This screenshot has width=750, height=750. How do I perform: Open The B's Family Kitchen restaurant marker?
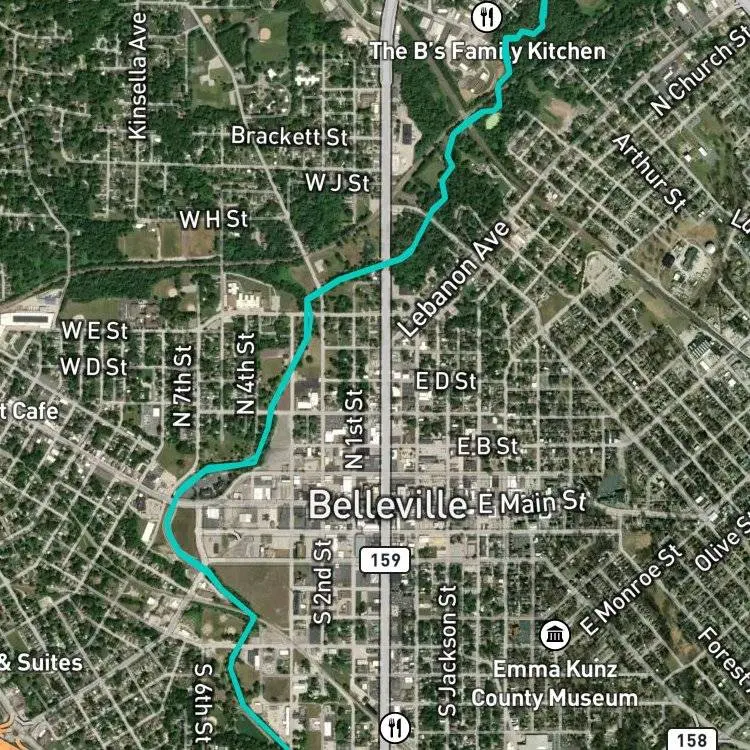(x=487, y=18)
